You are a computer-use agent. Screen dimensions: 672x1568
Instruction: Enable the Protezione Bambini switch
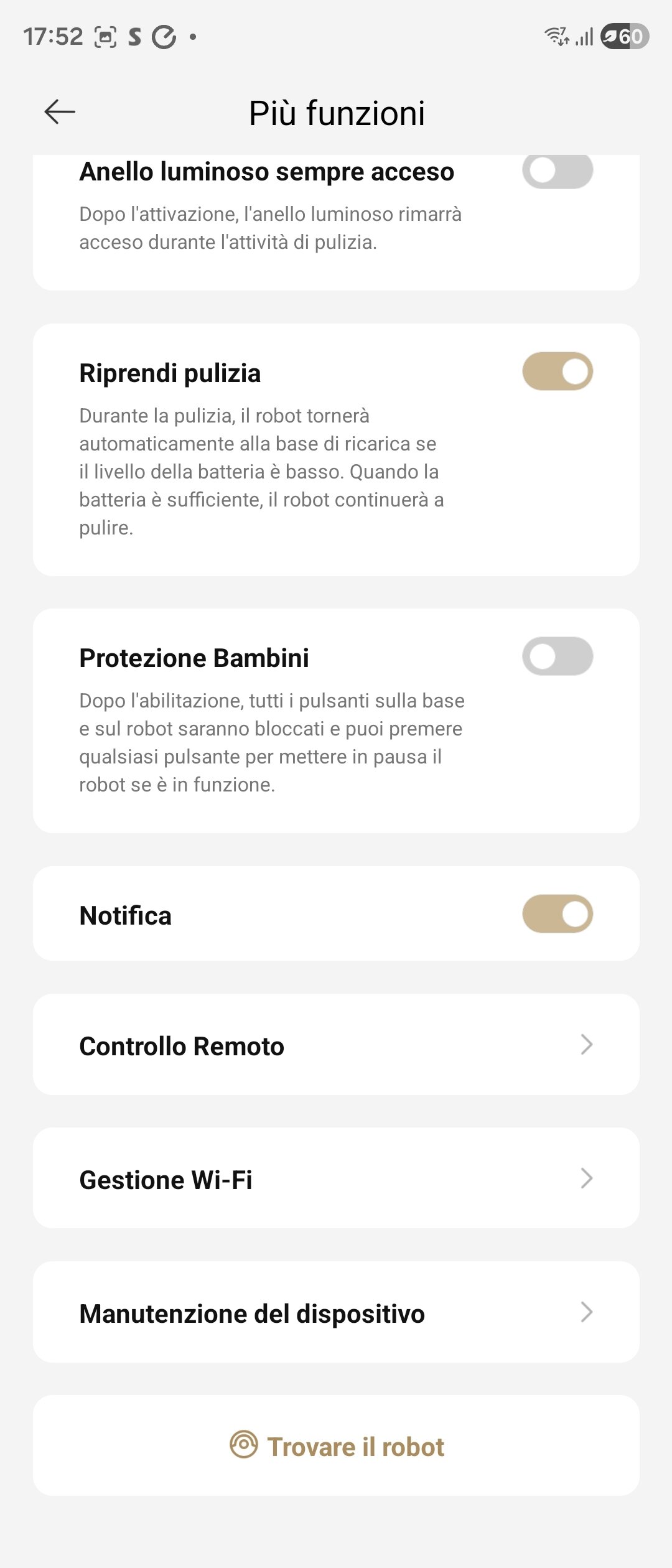(x=558, y=656)
